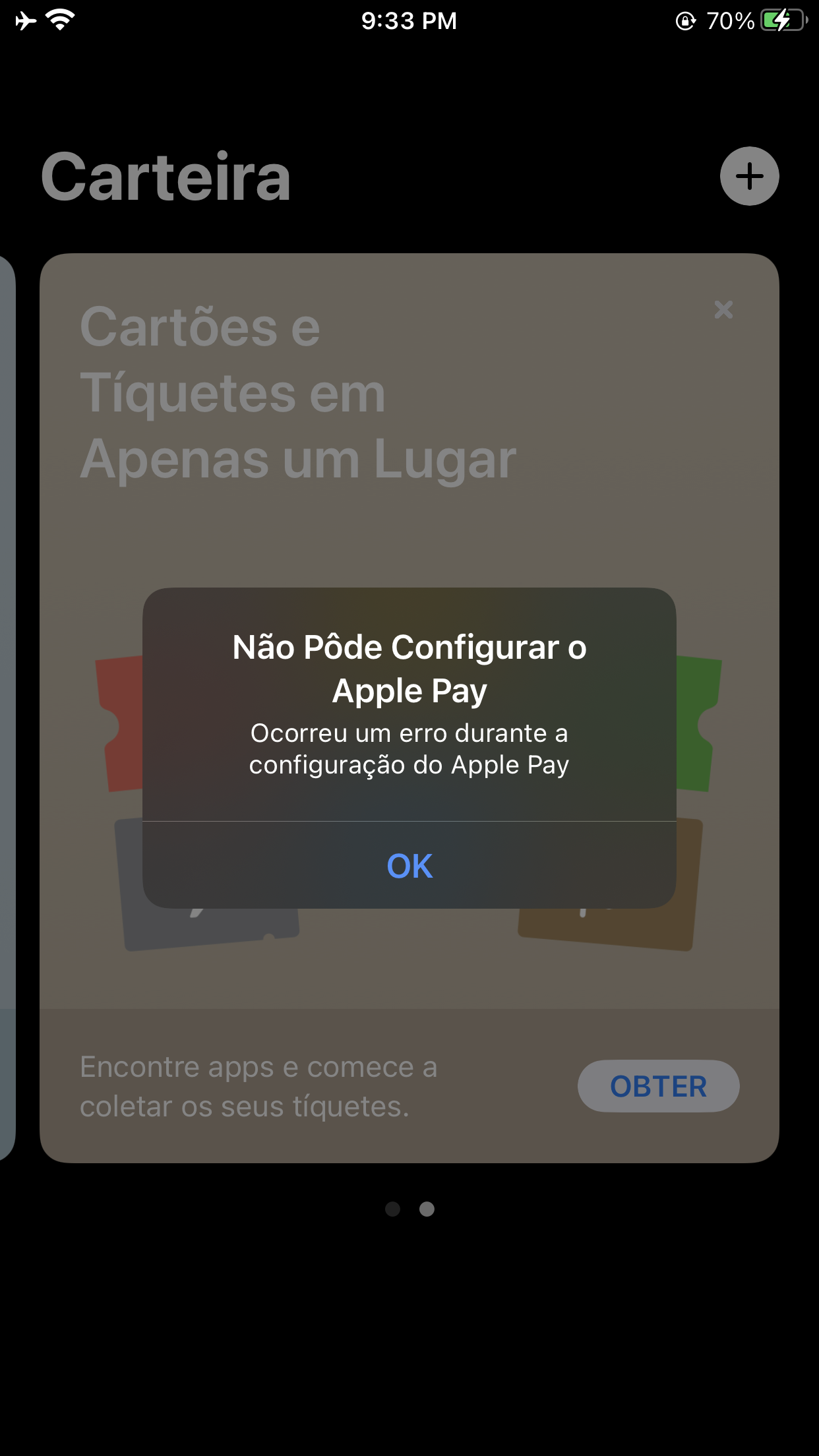Add a new card with the plus button
The image size is (819, 1456).
click(749, 176)
